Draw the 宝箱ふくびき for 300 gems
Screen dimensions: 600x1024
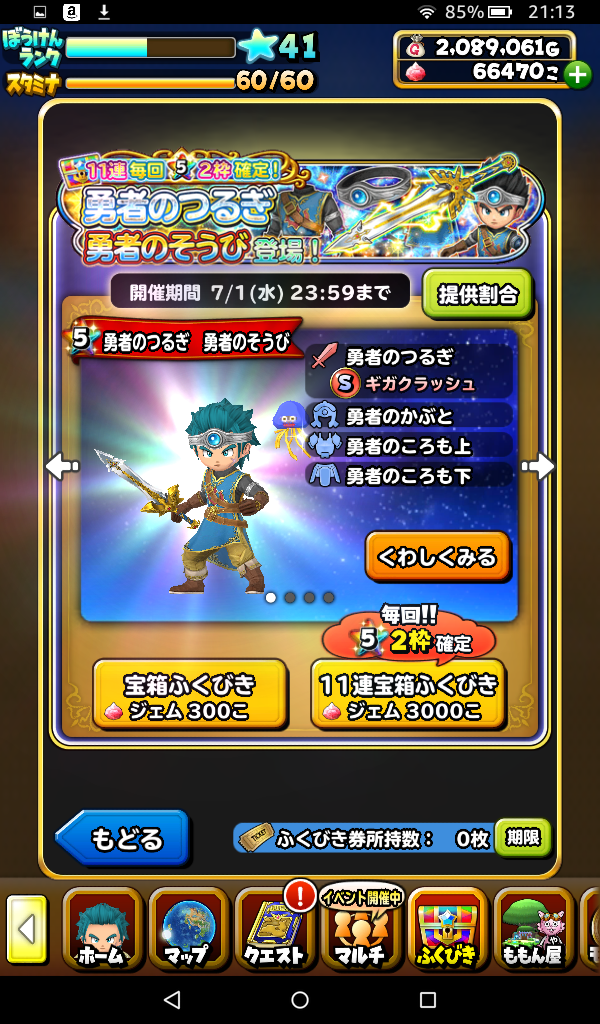pyautogui.click(x=189, y=693)
